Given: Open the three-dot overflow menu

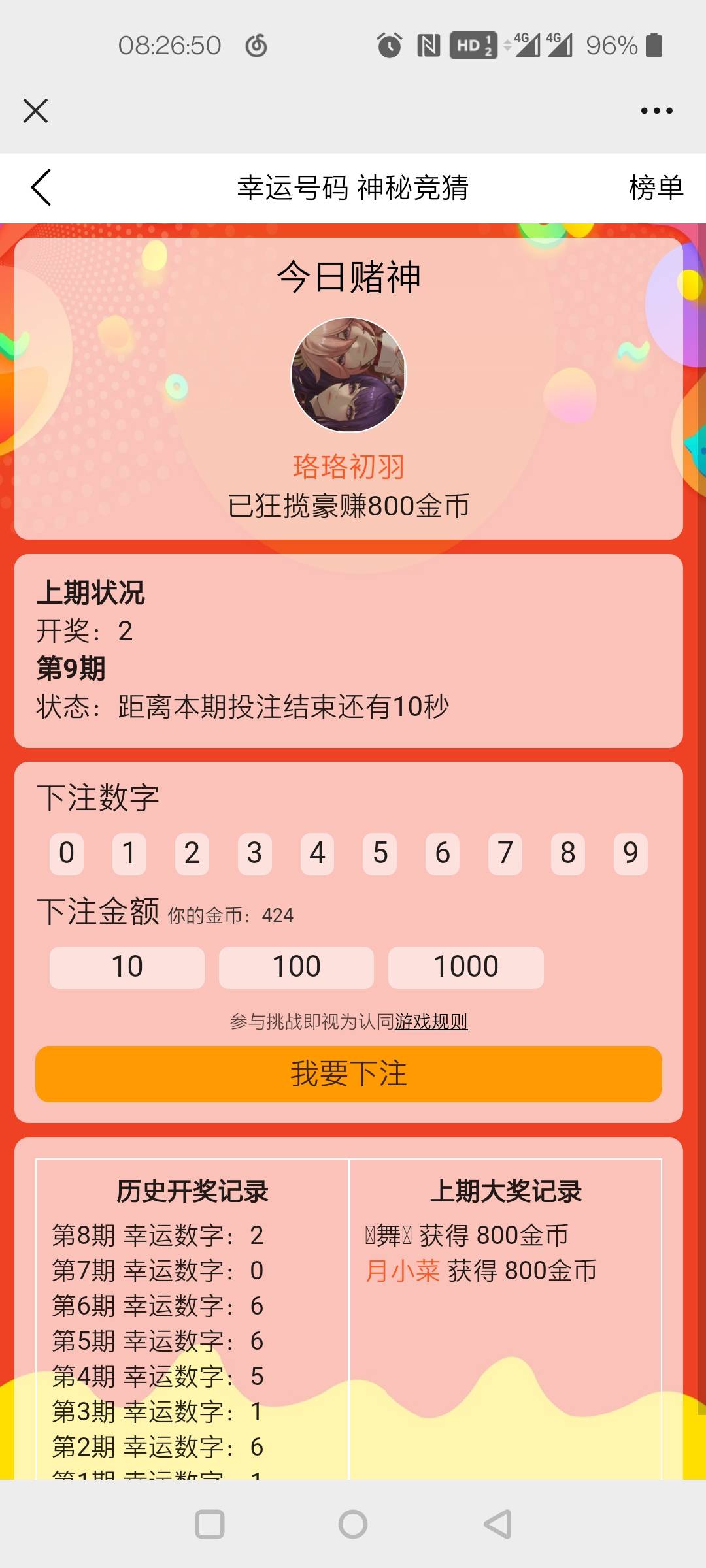Looking at the screenshot, I should (656, 110).
